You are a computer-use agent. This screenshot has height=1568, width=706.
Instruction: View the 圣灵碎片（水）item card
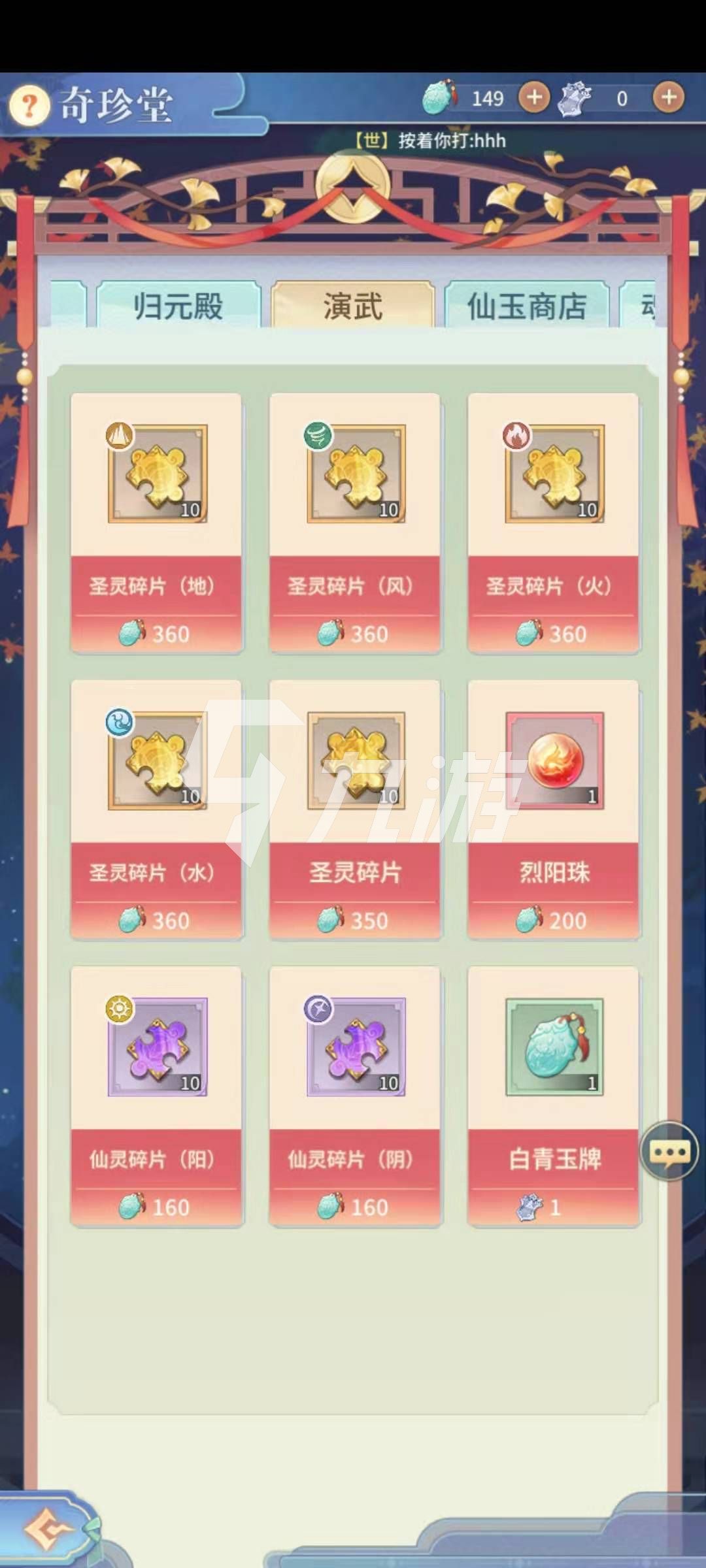(156, 810)
